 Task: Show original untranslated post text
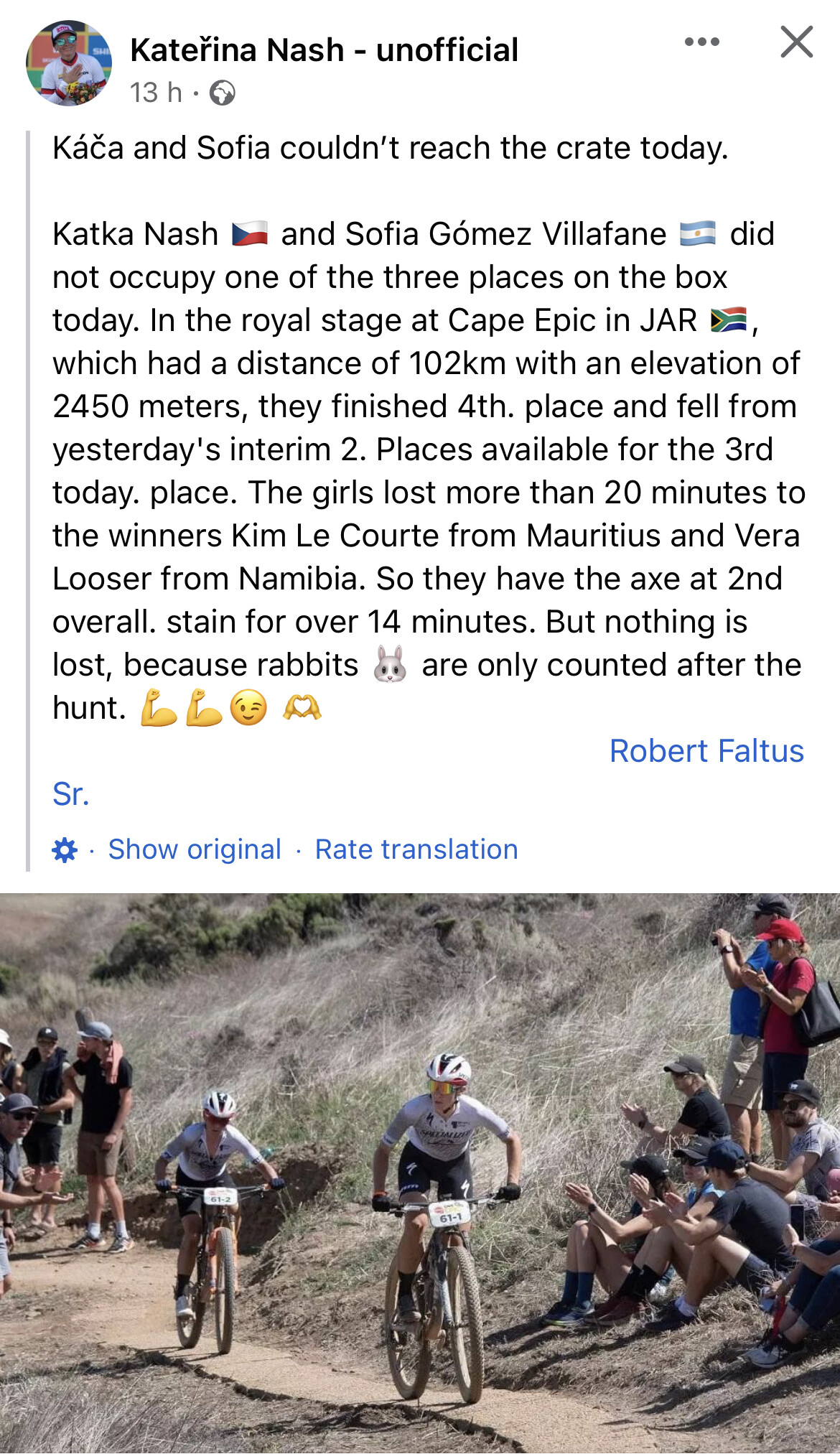point(194,849)
